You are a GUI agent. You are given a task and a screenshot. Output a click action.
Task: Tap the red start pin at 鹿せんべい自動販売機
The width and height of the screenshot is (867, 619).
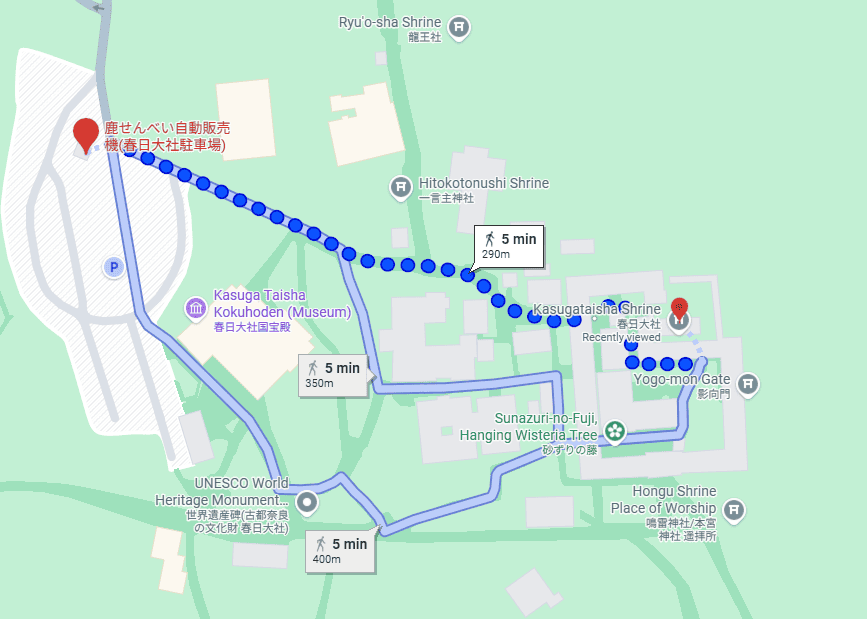[x=87, y=135]
